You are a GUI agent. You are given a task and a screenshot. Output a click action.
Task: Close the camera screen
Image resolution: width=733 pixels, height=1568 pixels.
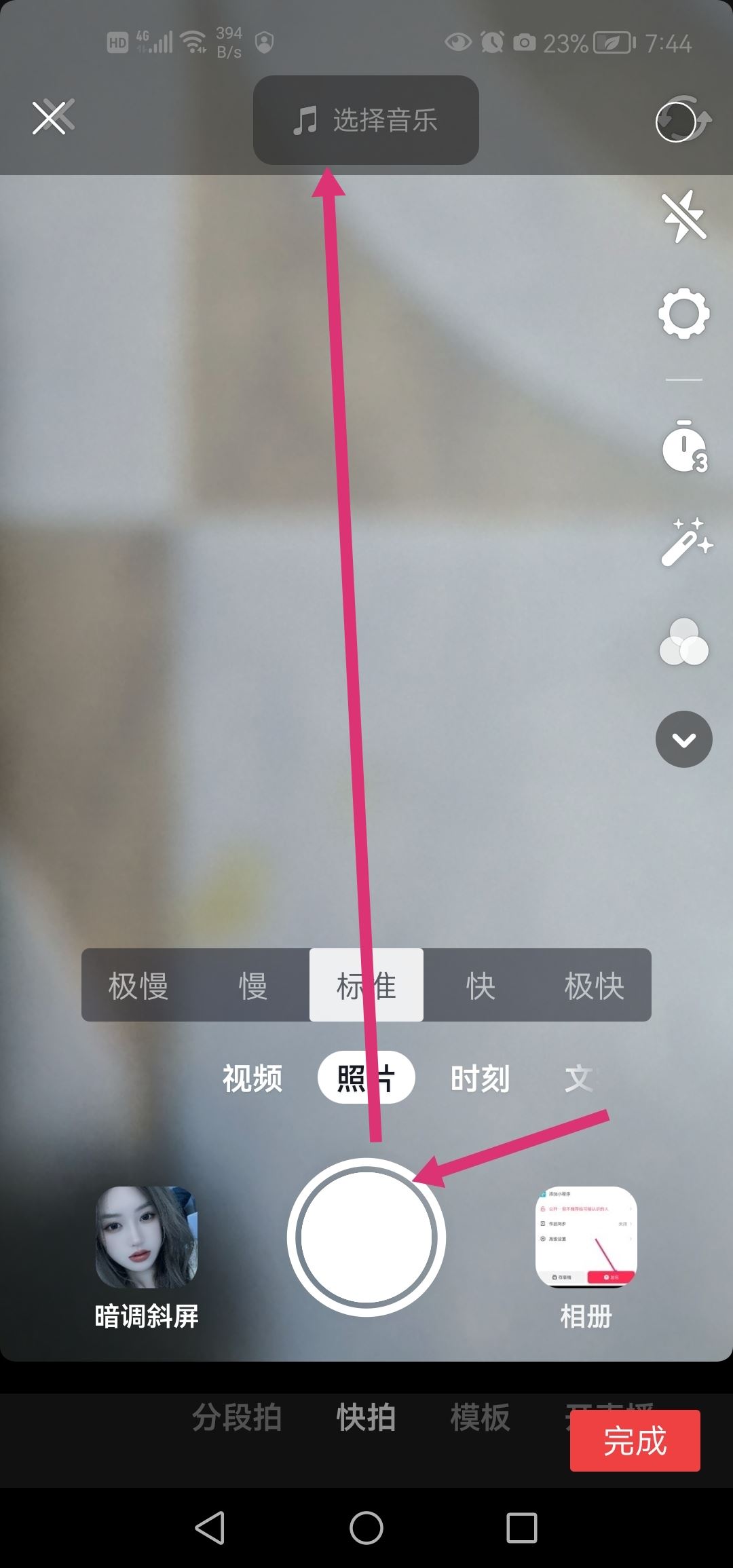tap(50, 118)
